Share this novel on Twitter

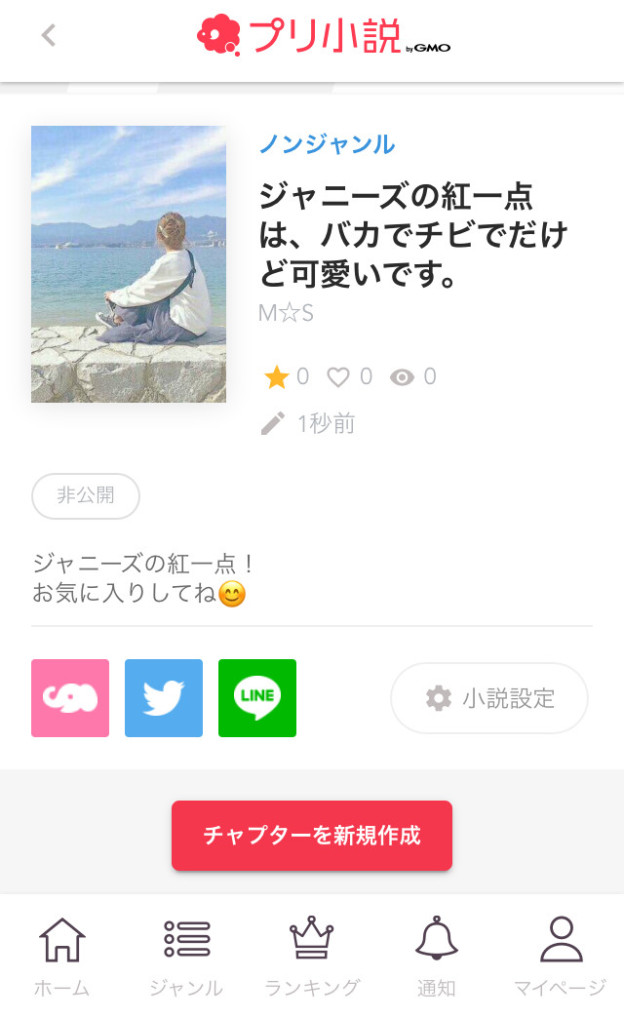pos(164,698)
